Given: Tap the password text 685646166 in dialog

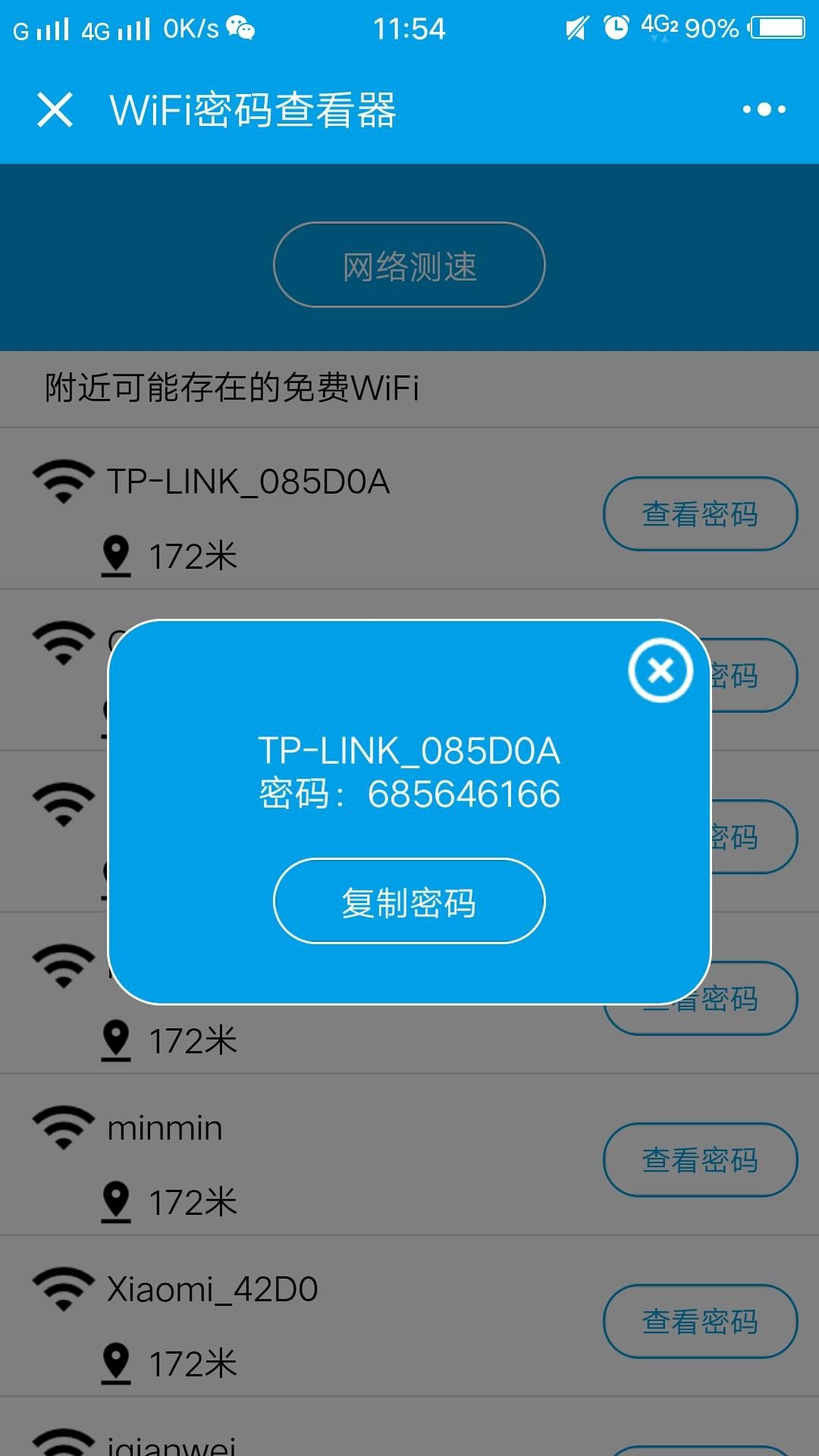Looking at the screenshot, I should [x=463, y=794].
